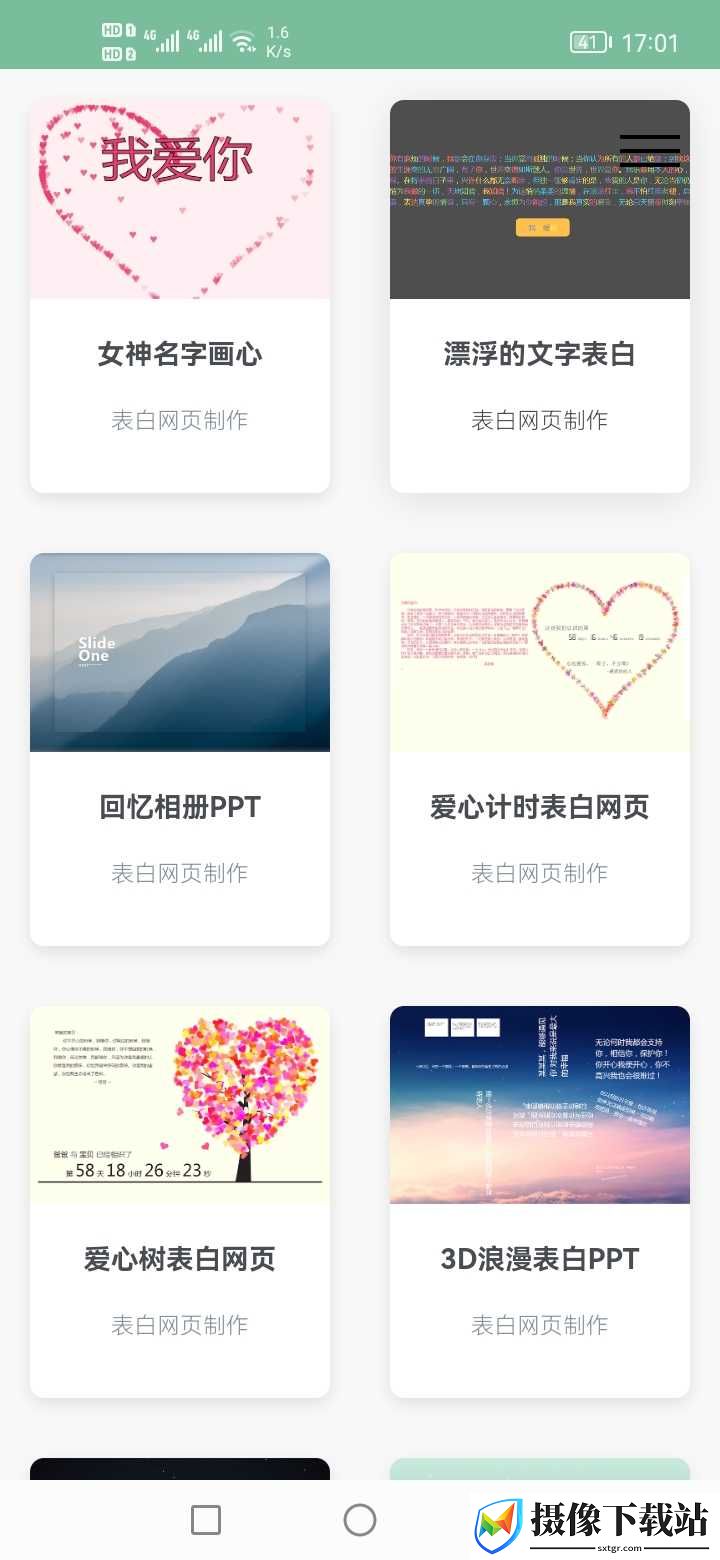Image resolution: width=720 pixels, height=1560 pixels.
Task: Select the 爱心计时表白网页 card
Action: point(540,749)
